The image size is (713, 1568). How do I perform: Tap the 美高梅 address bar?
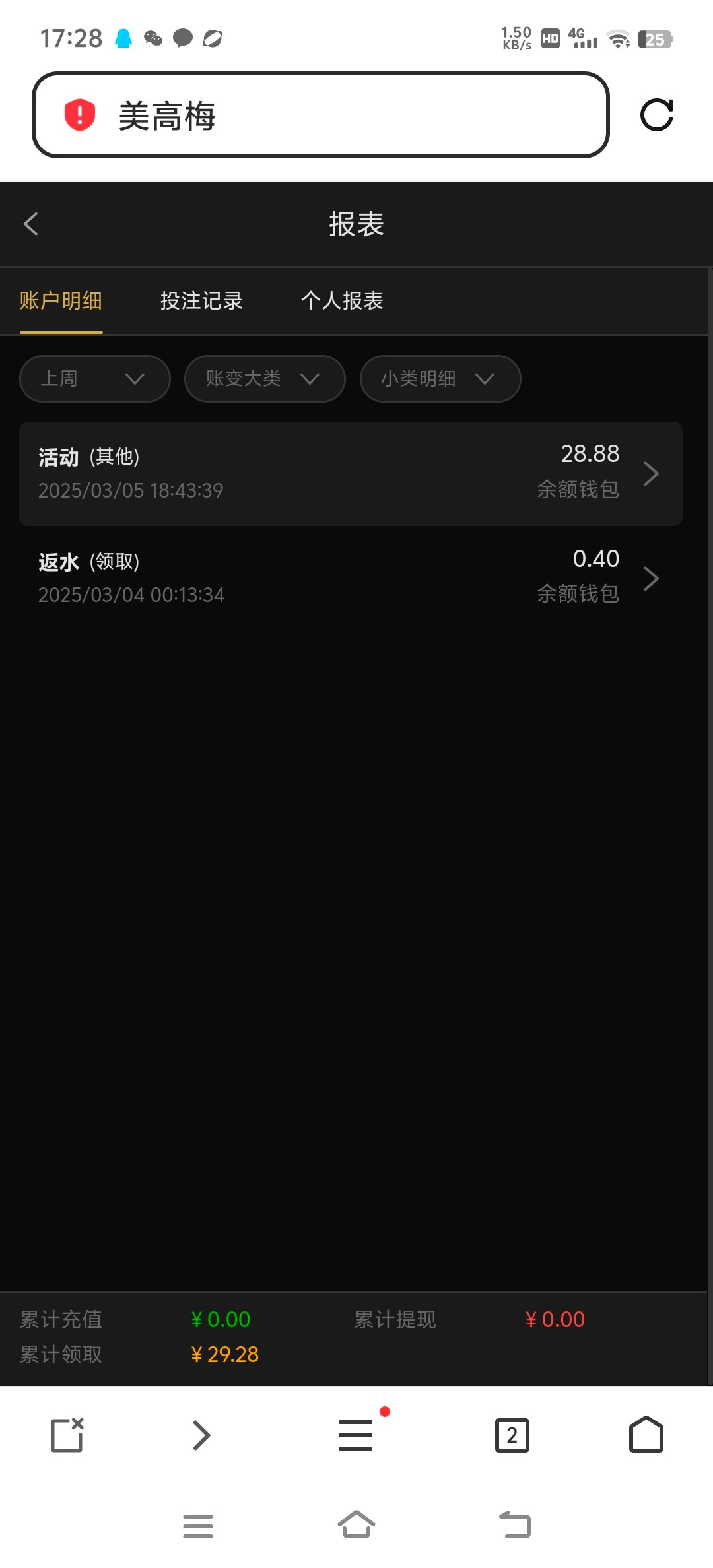(320, 115)
